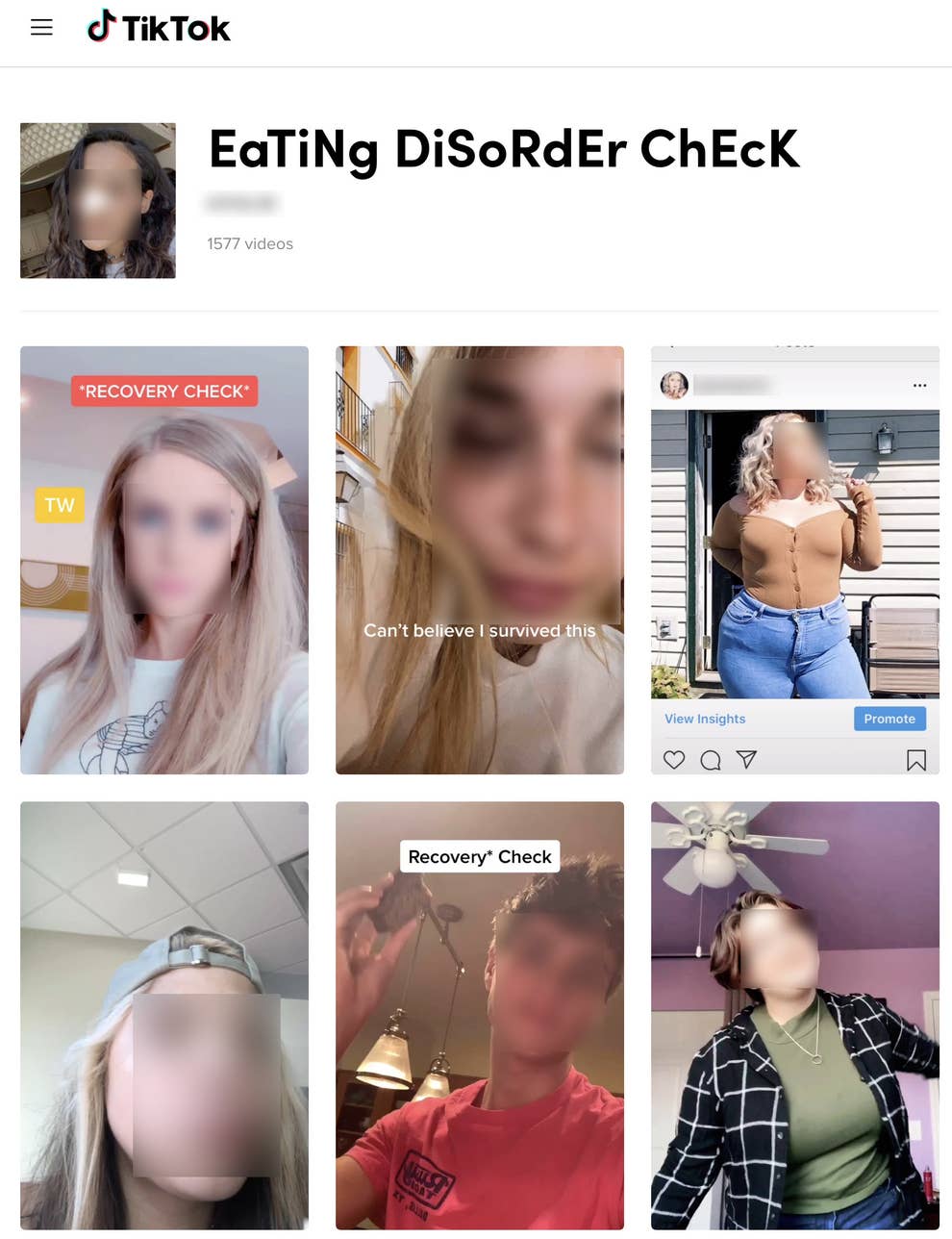Open the video with backwards gray cap
This screenshot has height=1239, width=952.
[164, 1015]
